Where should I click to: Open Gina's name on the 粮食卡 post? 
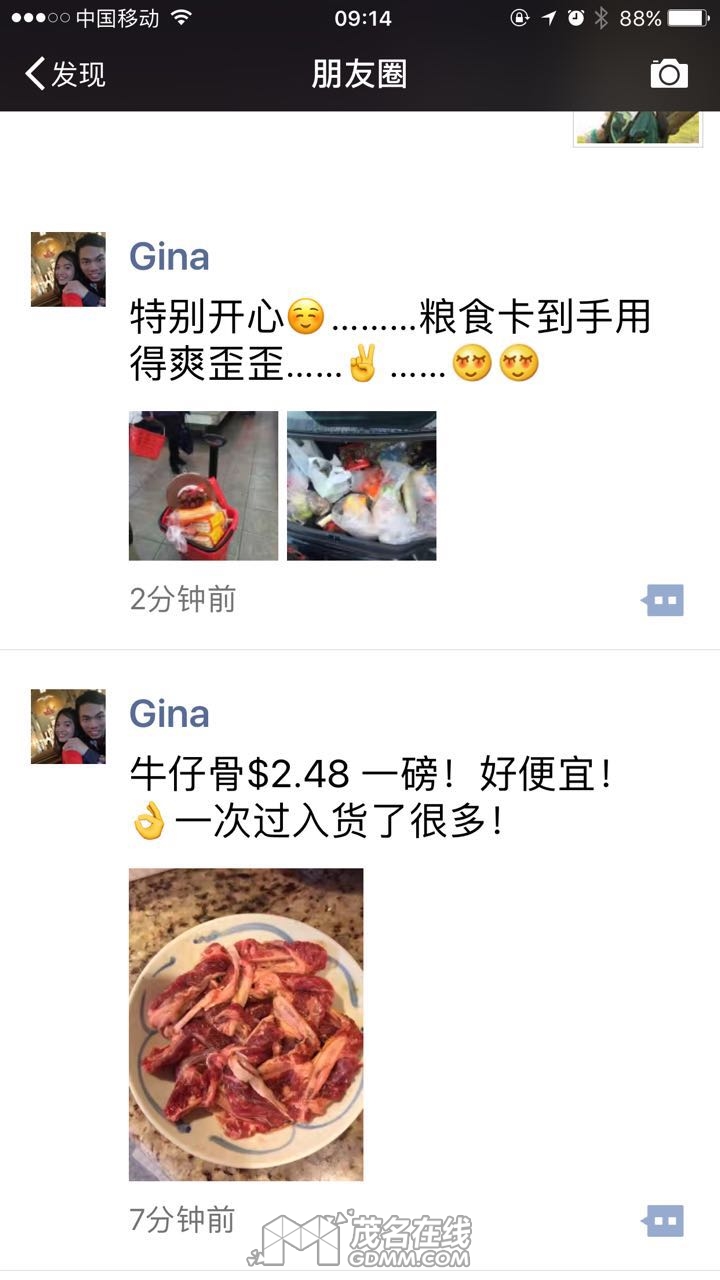(169, 257)
